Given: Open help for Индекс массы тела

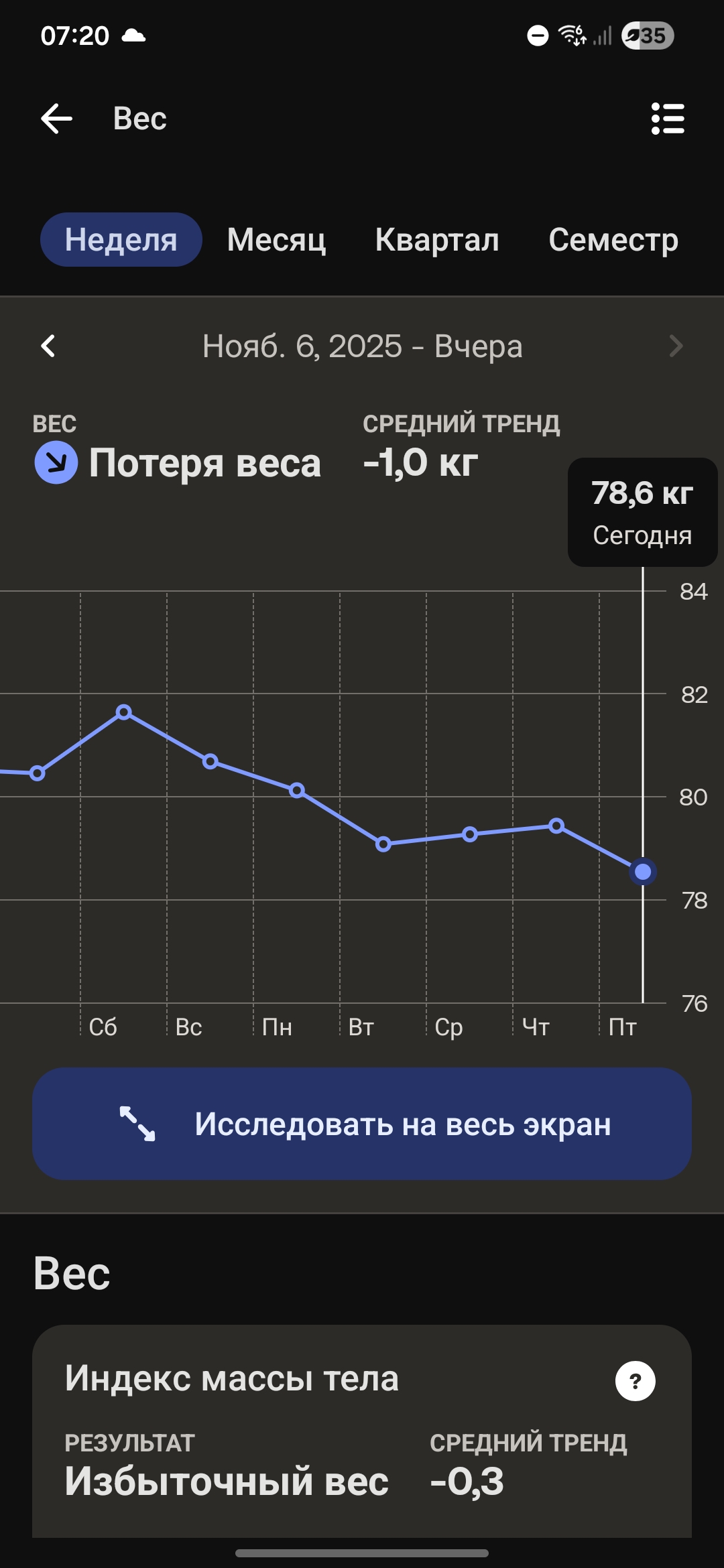Looking at the screenshot, I should pyautogui.click(x=635, y=1381).
